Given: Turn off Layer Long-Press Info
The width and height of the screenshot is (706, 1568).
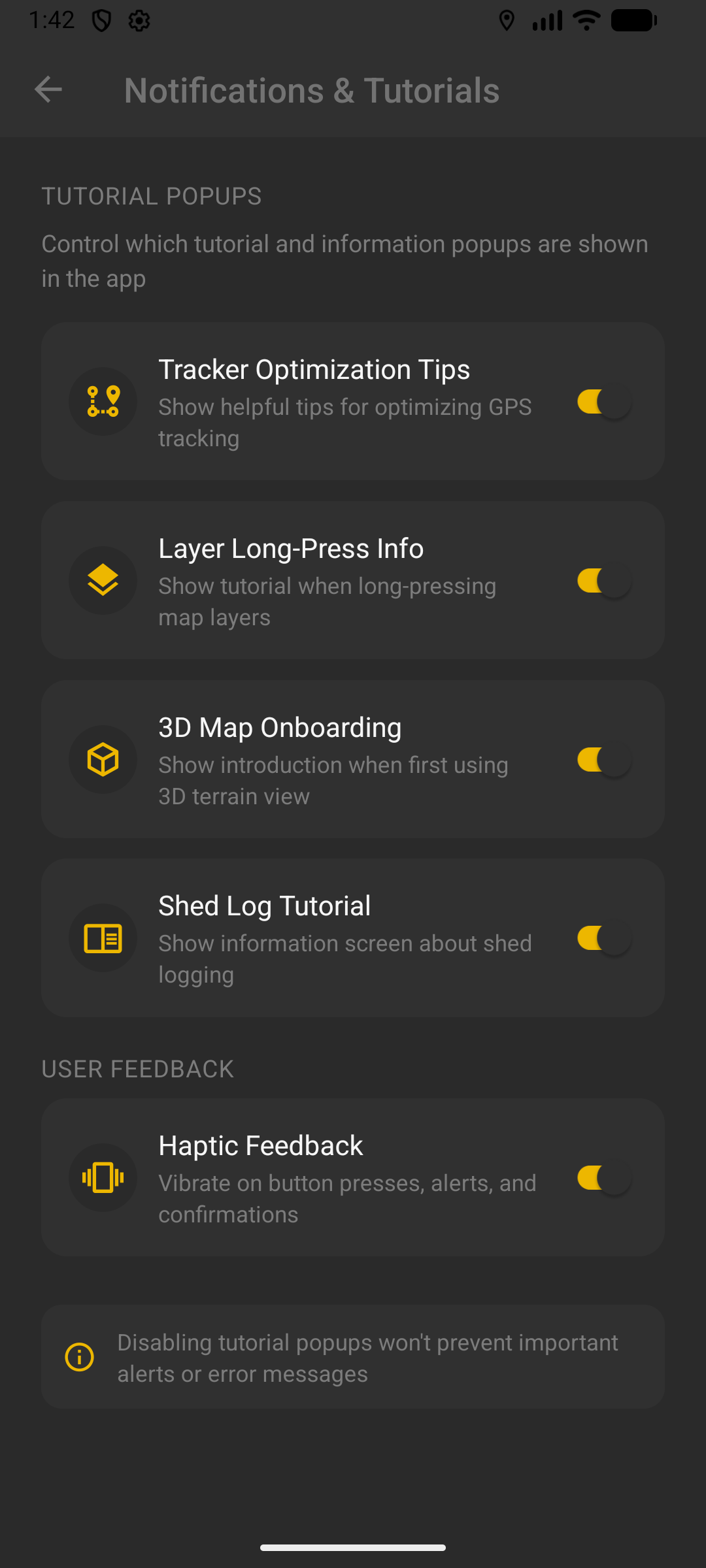Looking at the screenshot, I should [x=603, y=580].
